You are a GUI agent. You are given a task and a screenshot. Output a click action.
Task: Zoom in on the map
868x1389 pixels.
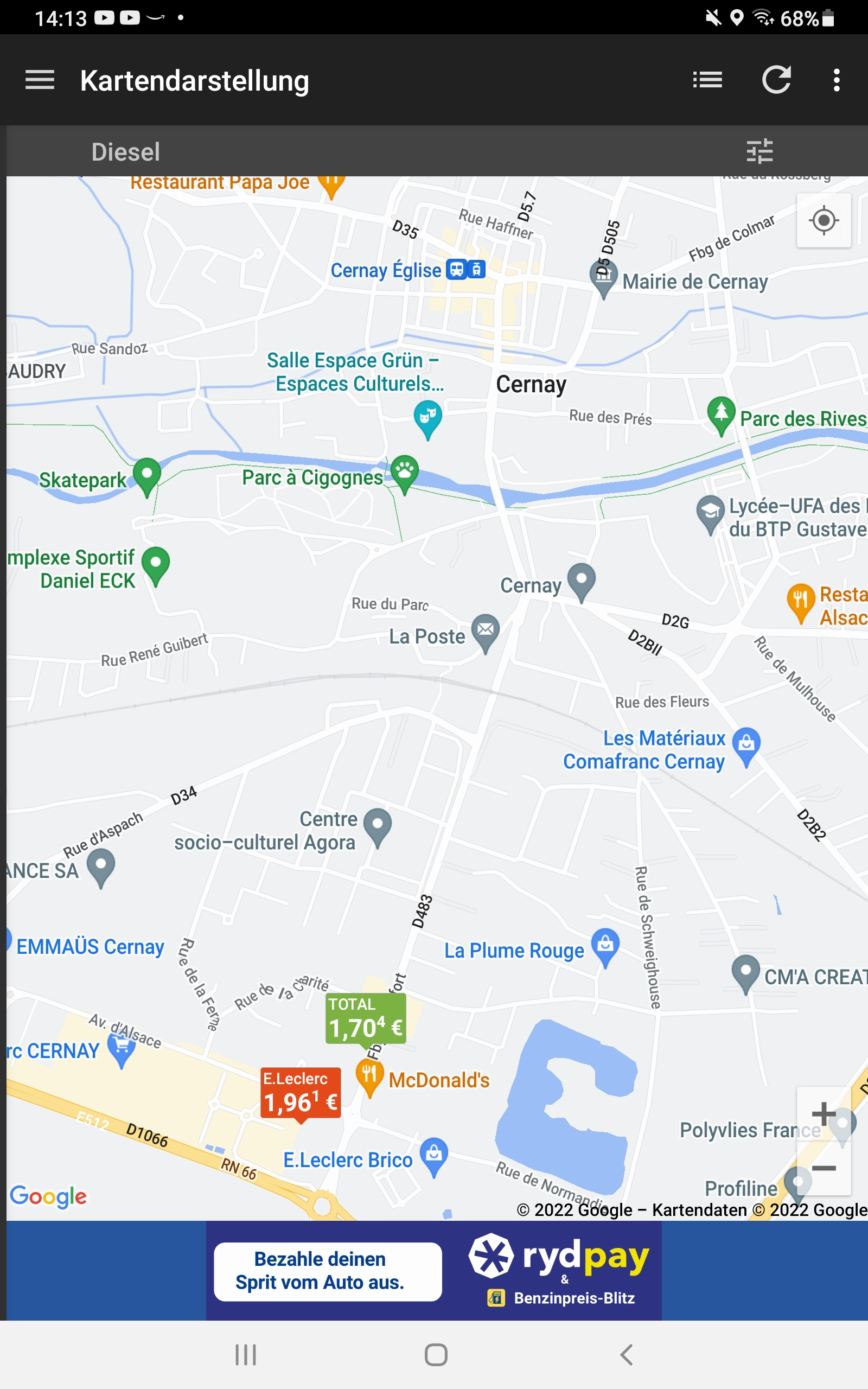[823, 1113]
